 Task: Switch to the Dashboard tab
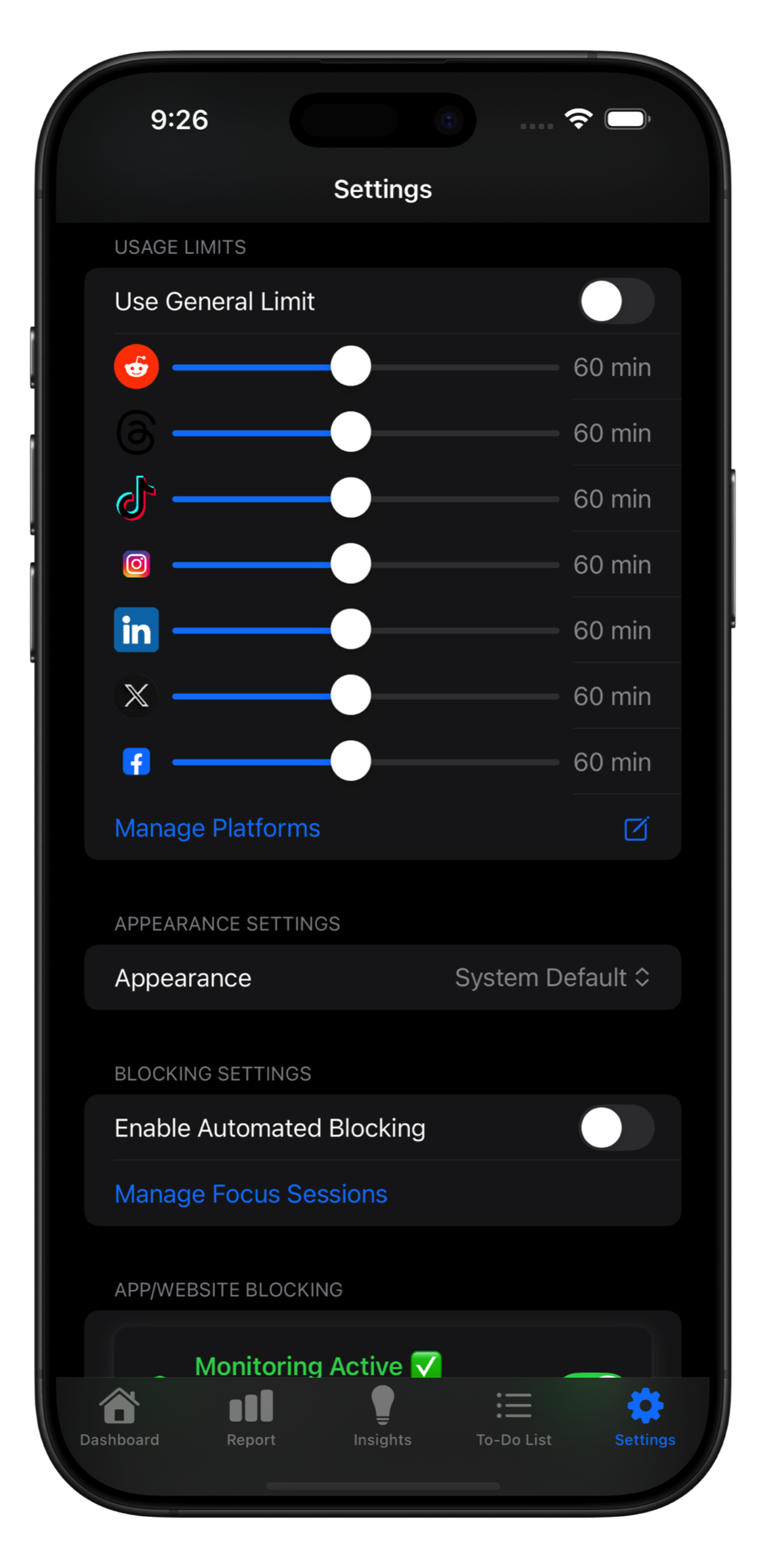119,1418
